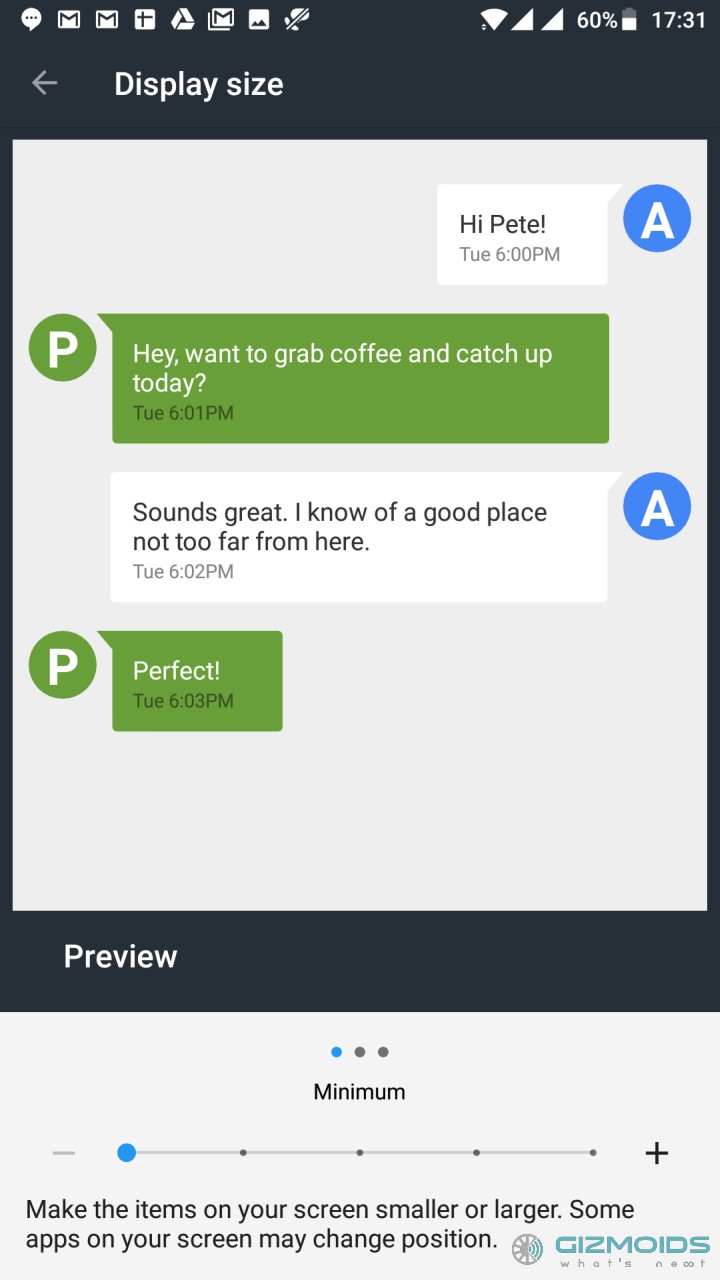The image size is (720, 1280).
Task: Set slider to the largest size step
Action: pyautogui.click(x=593, y=1153)
